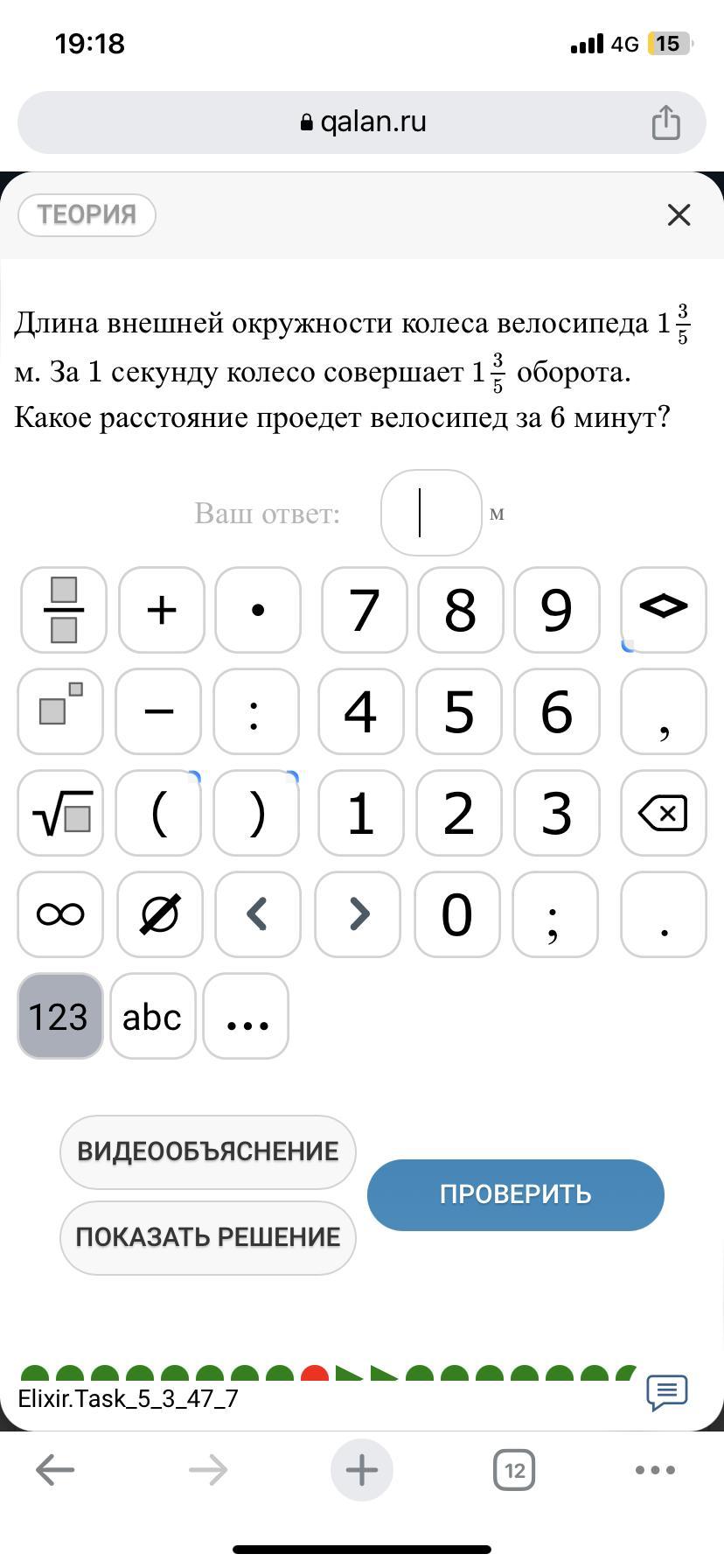Delete last character with backspace key
The image size is (724, 1568).
click(664, 813)
